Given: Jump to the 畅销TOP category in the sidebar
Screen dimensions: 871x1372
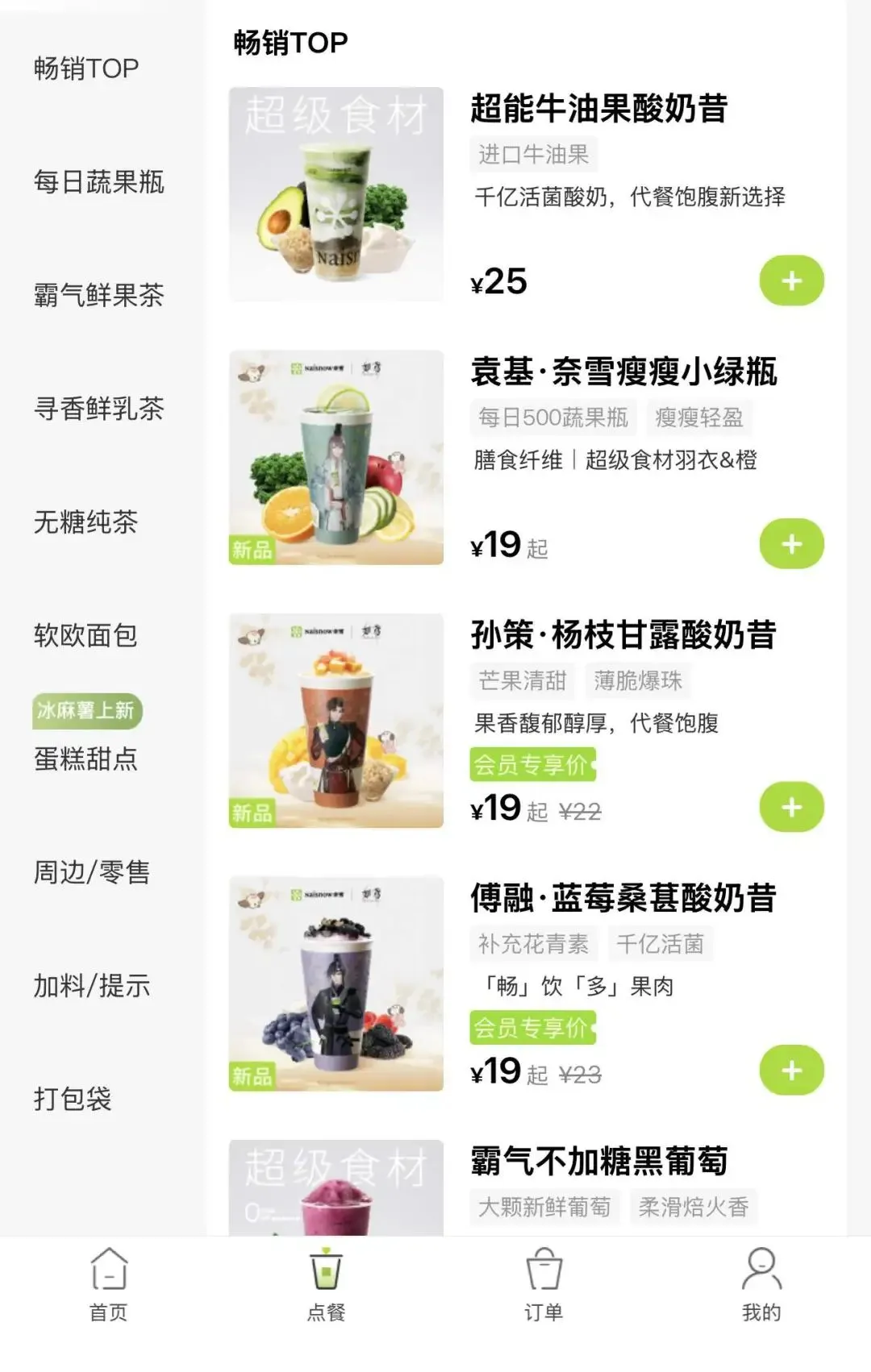Looking at the screenshot, I should pos(86,69).
